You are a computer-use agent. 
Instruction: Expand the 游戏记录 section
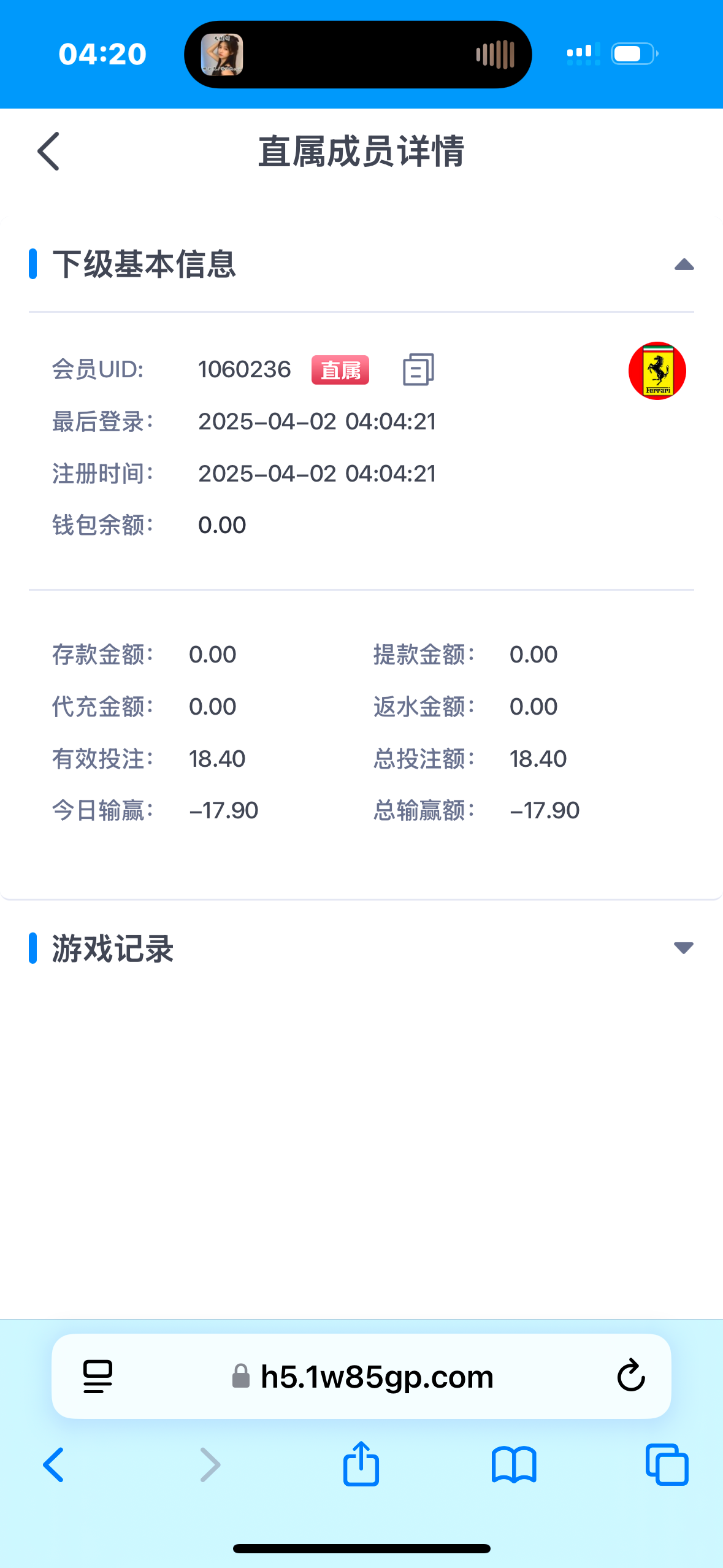coord(683,948)
